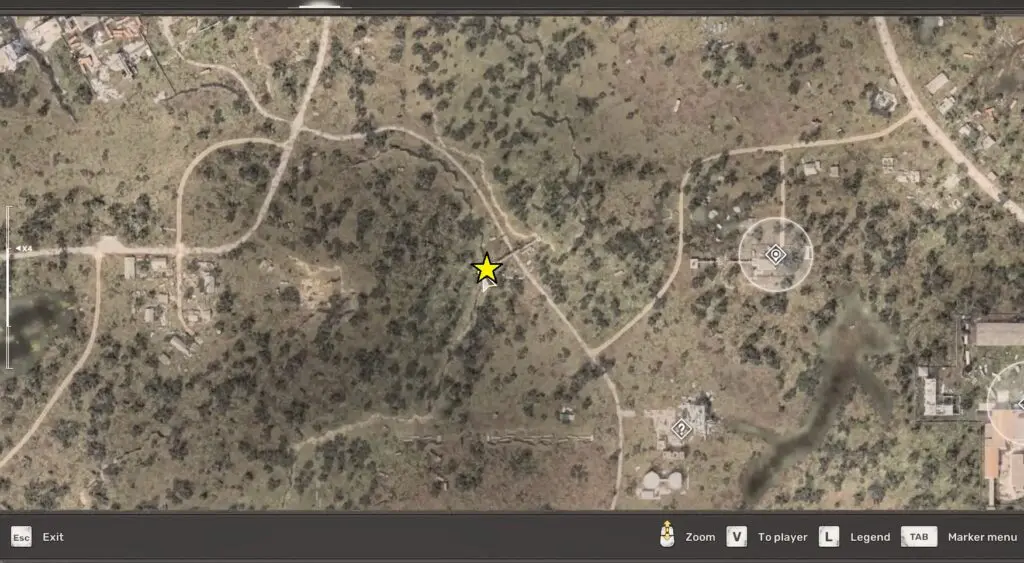The image size is (1024, 563).
Task: Select the circled location pin marker
Action: (x=775, y=255)
